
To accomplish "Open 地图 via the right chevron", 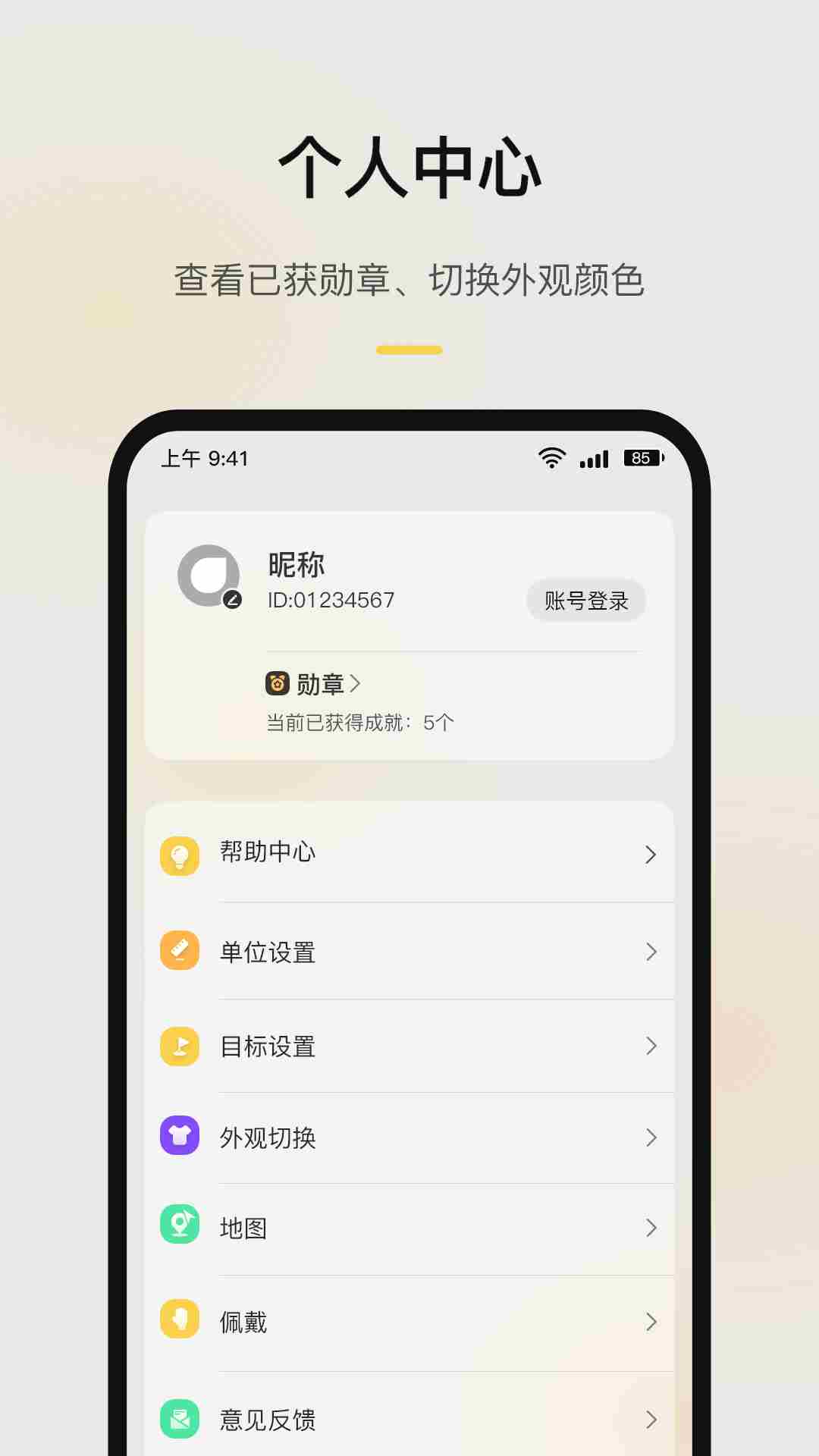I will click(651, 1226).
